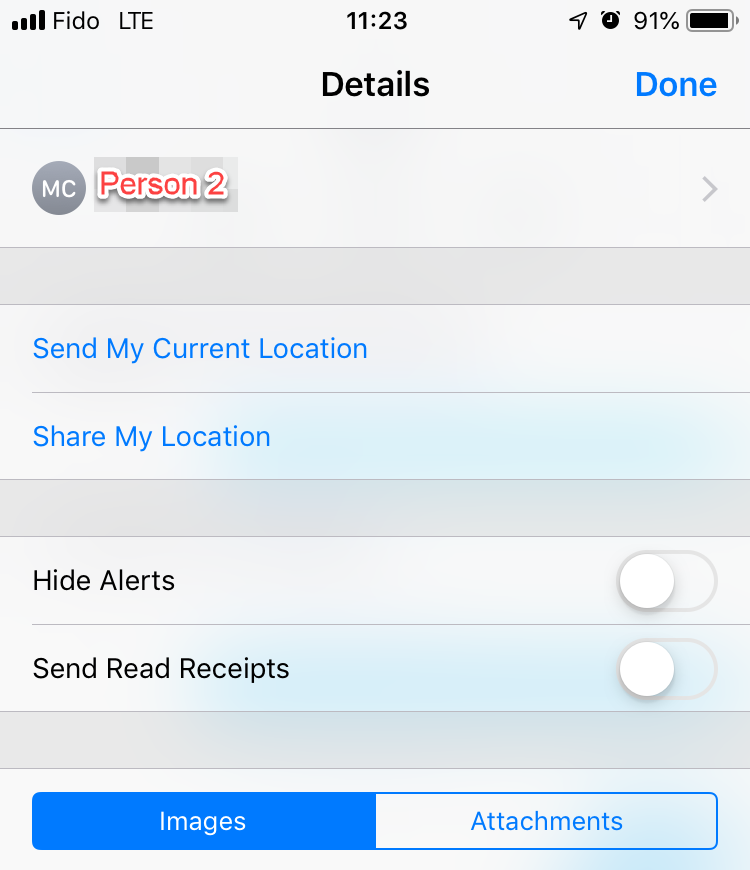Open the MC contact row

(x=375, y=188)
